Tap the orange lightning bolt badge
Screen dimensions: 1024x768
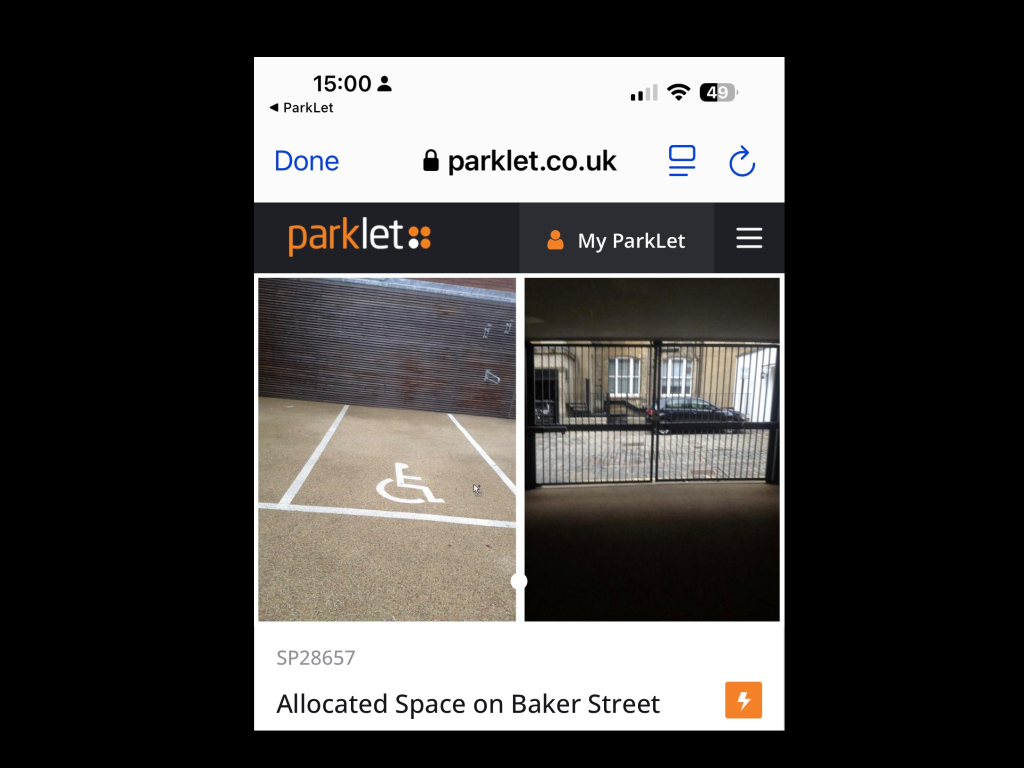click(743, 700)
